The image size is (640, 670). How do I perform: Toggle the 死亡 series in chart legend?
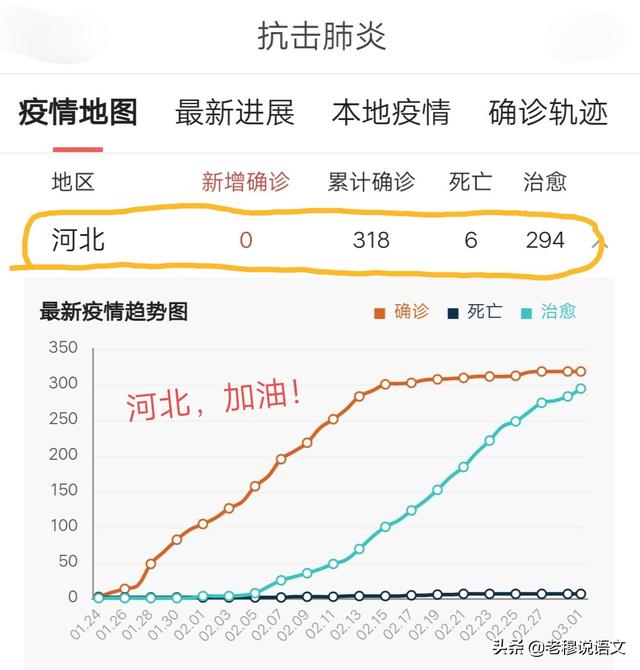[475, 312]
